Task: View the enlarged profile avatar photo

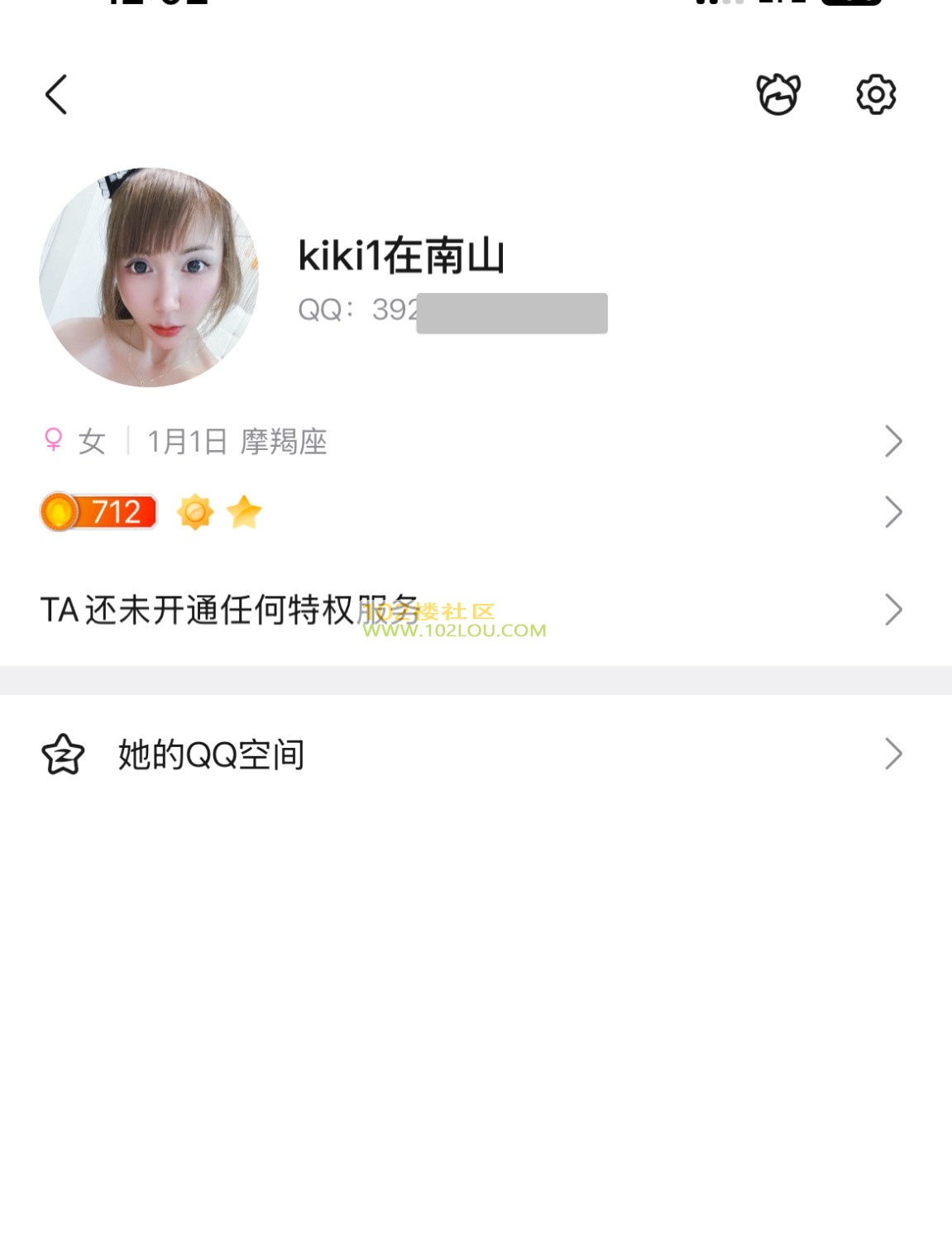Action: coord(149,277)
